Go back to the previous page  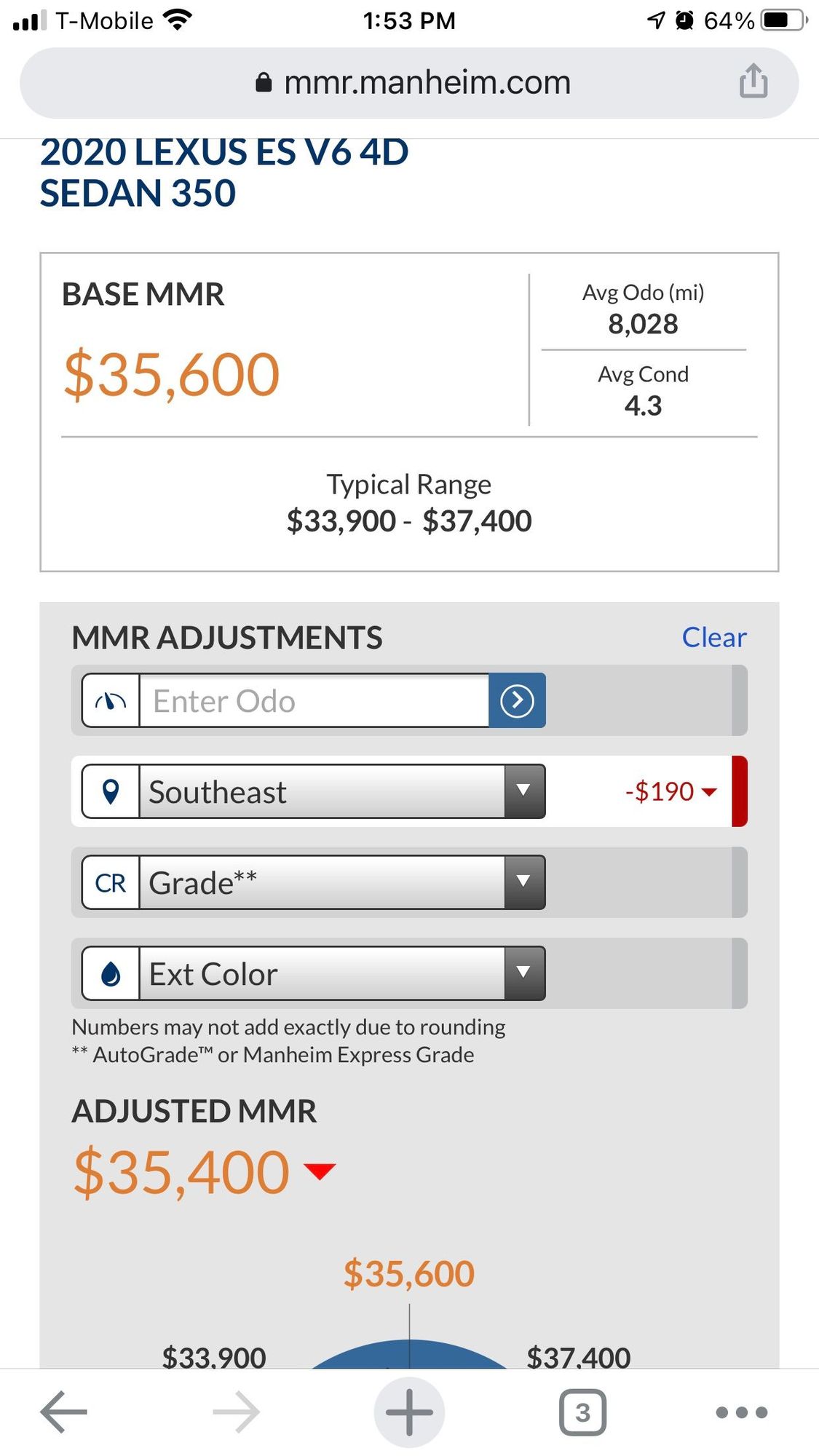tap(63, 1412)
